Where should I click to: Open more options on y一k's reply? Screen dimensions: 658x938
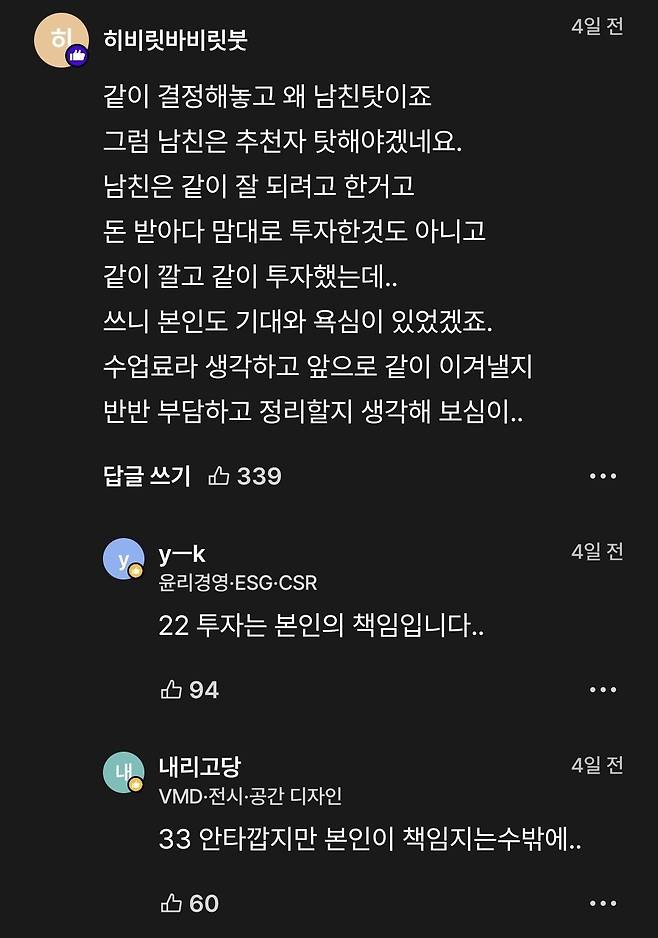coord(602,689)
